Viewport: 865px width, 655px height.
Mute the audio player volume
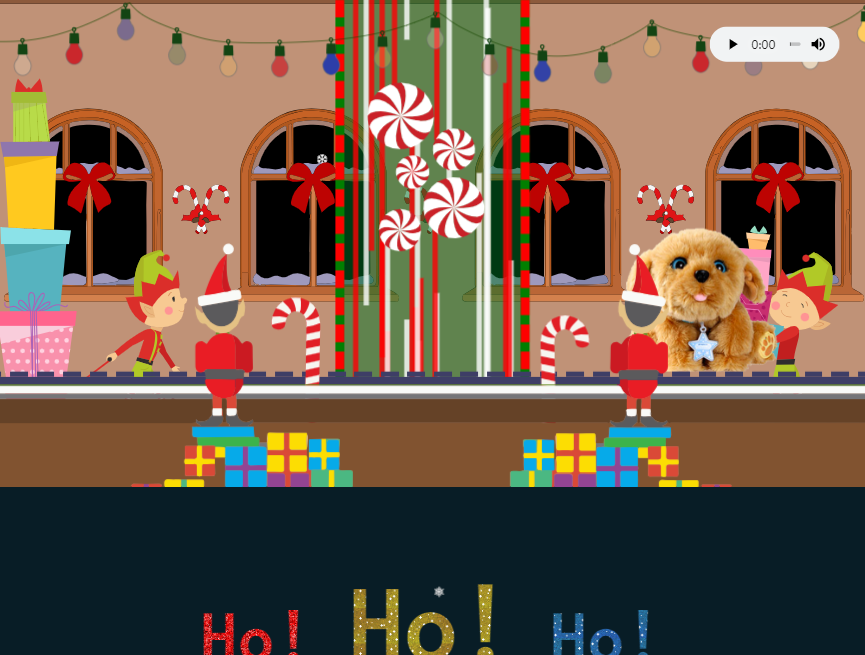(x=818, y=44)
